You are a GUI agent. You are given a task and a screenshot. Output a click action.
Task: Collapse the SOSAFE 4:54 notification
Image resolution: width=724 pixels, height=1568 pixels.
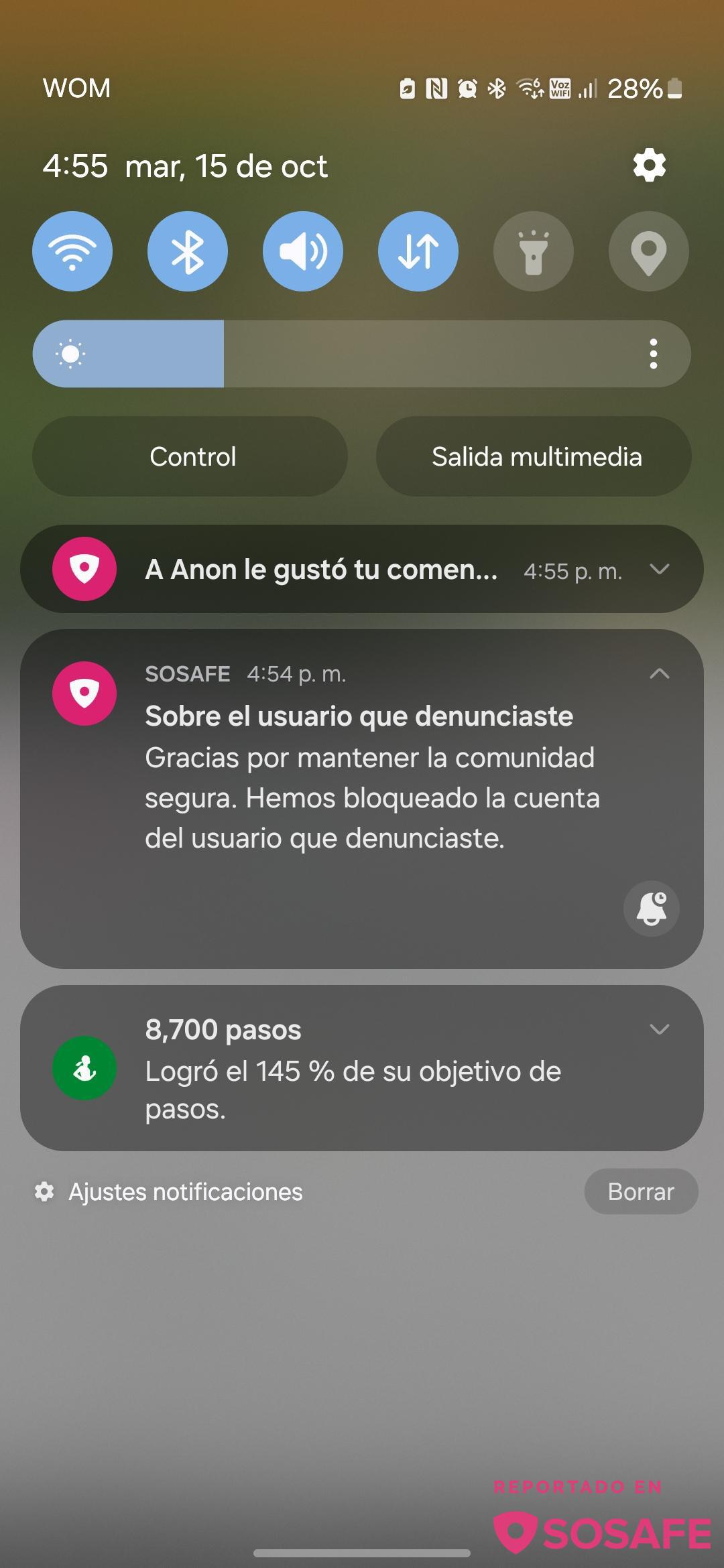click(660, 674)
